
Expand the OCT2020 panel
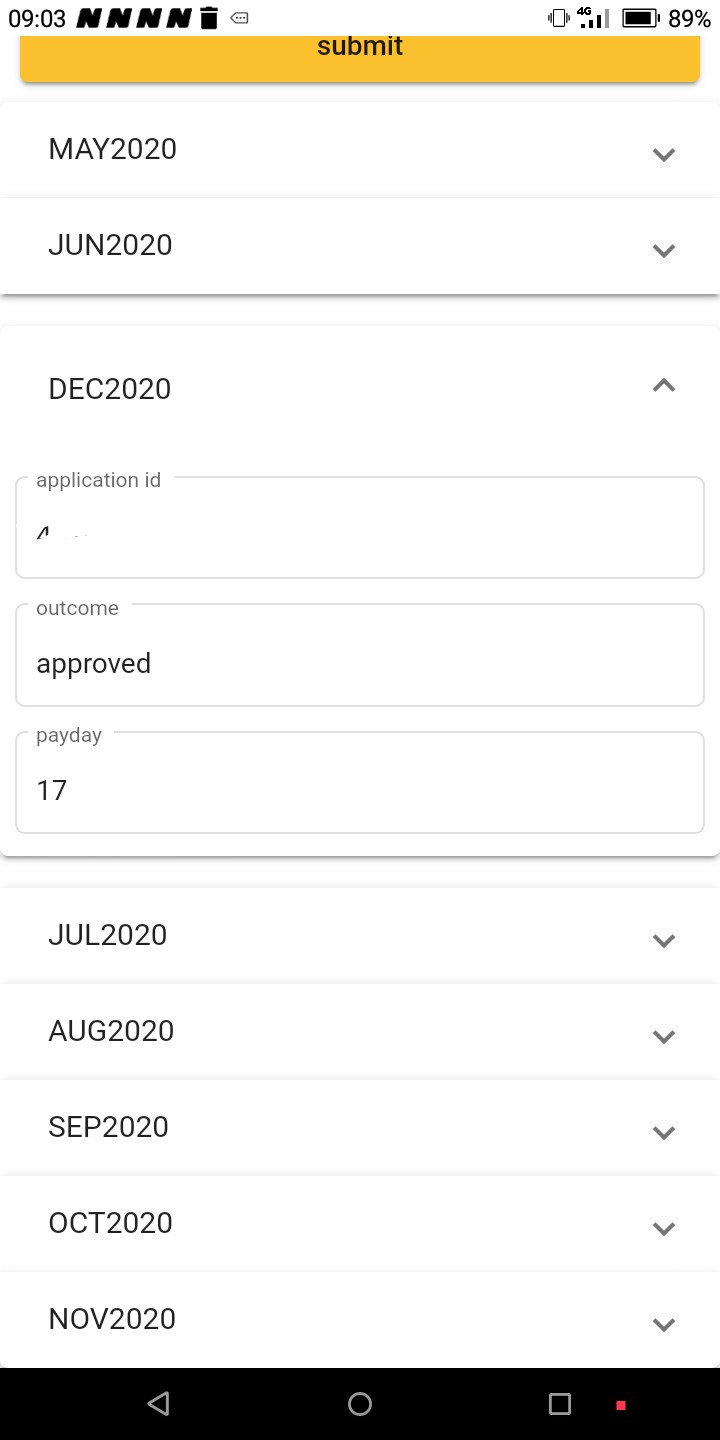360,1224
